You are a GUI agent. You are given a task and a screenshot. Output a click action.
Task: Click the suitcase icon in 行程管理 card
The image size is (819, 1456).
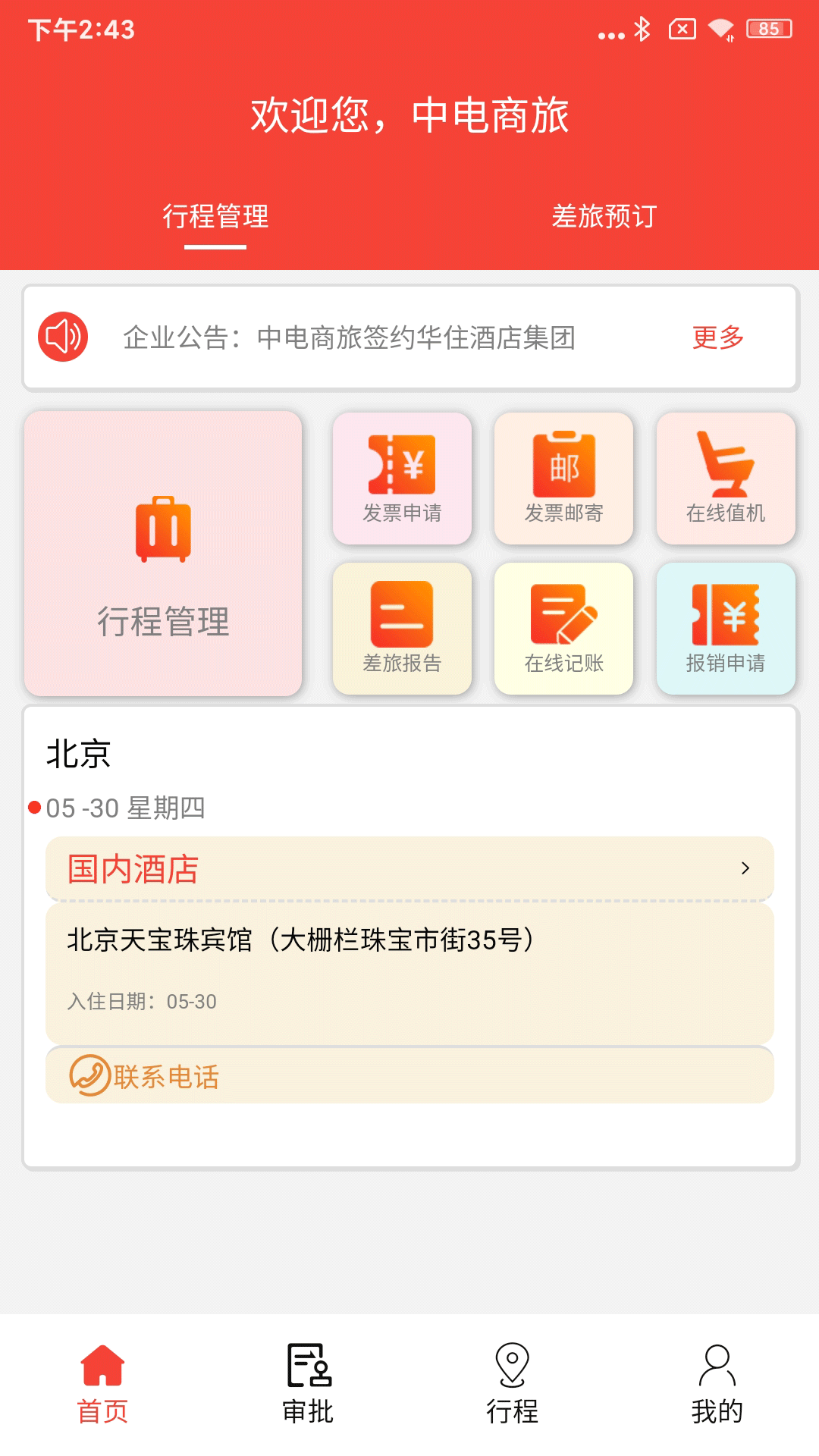pos(162,531)
